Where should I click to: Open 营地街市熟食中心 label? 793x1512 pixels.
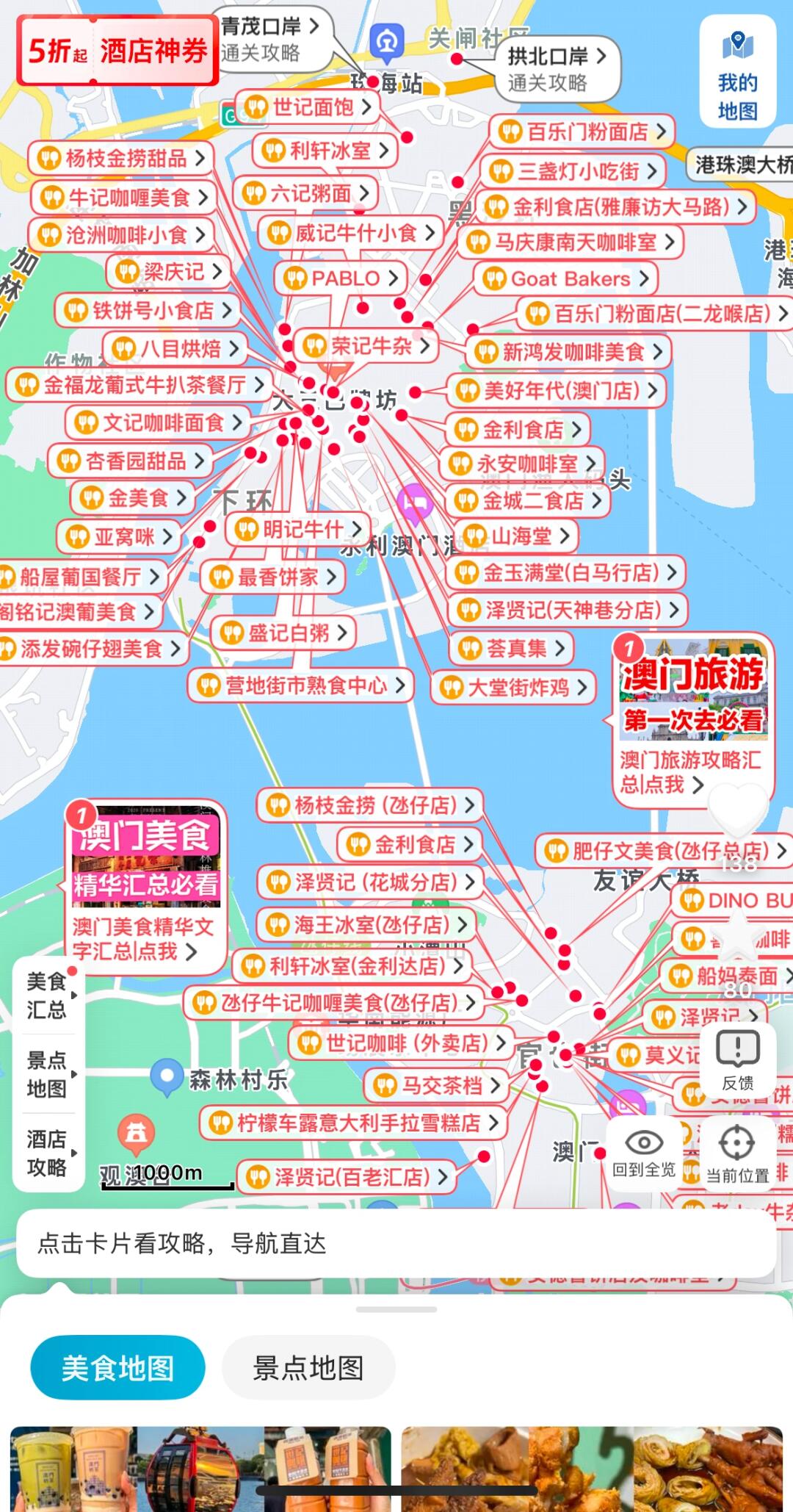[x=301, y=685]
